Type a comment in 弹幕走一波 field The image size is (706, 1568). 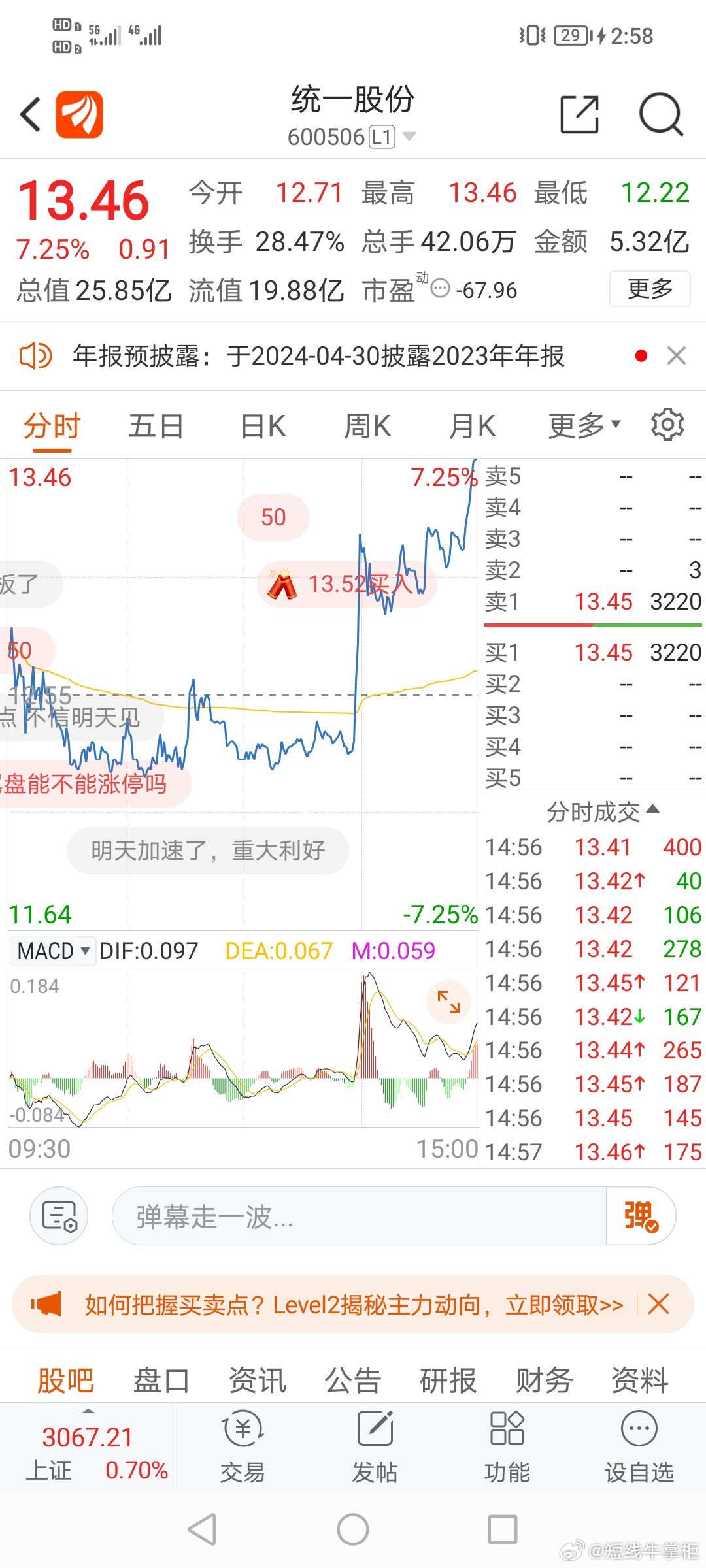[x=360, y=1217]
